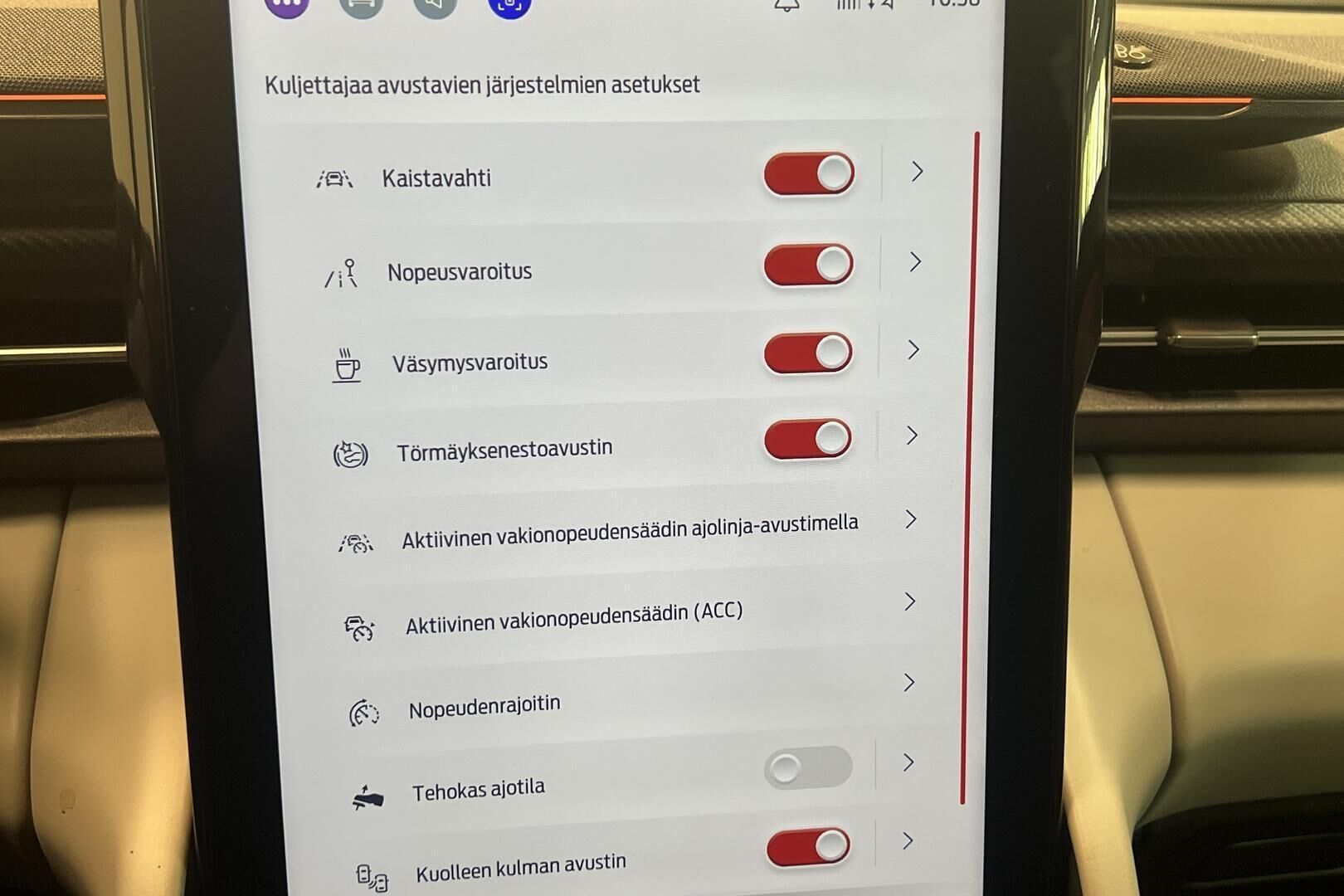Open Aktiivinen vakionopeudensäädin ajolinja-avustimella row
The image size is (1344, 896).
pyautogui.click(x=629, y=531)
